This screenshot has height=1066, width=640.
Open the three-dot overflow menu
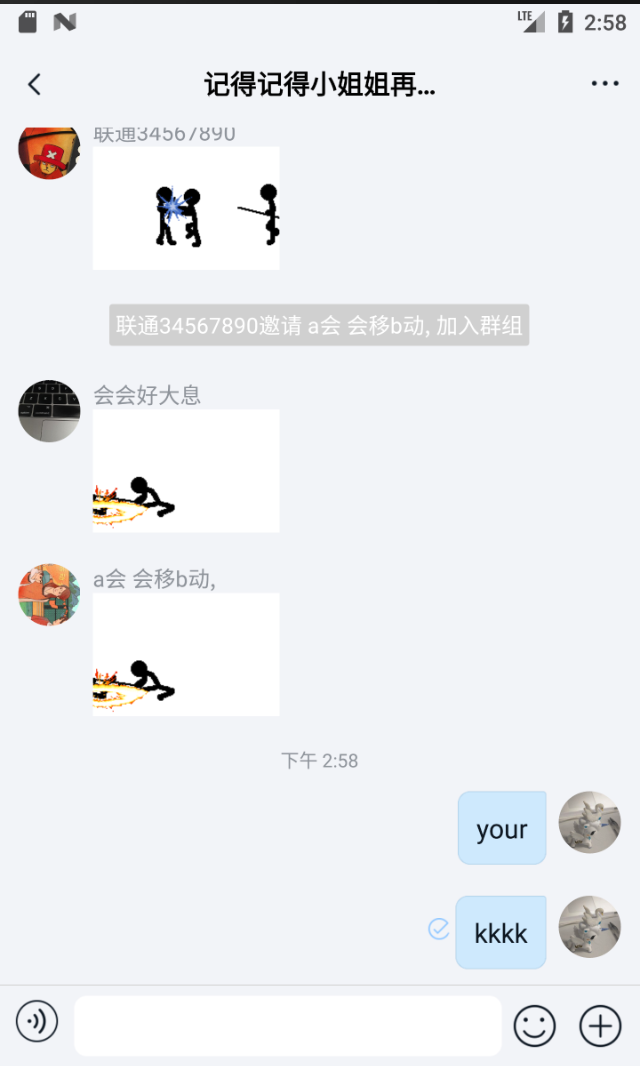(605, 84)
